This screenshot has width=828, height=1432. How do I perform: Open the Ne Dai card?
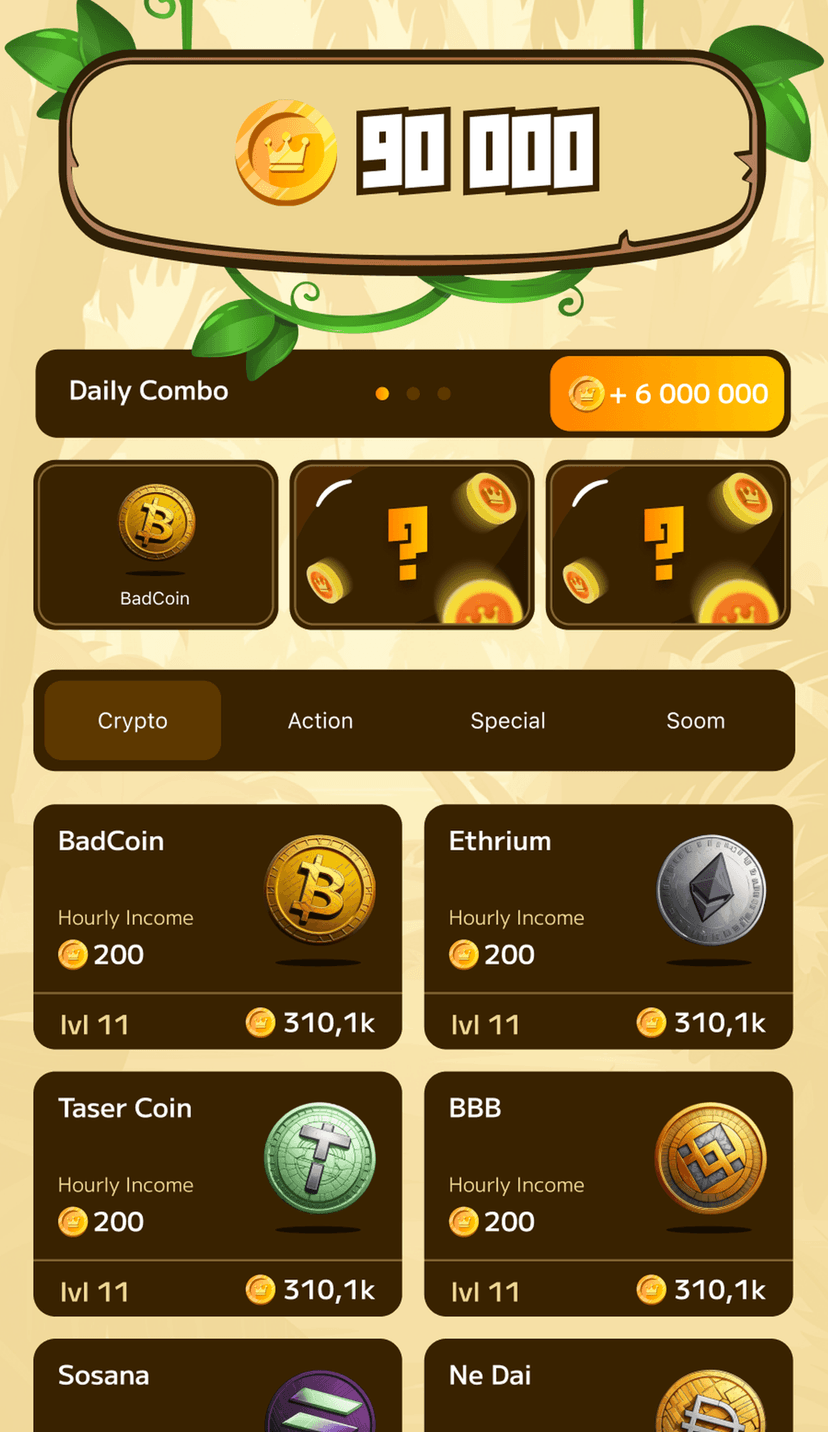(608, 1390)
